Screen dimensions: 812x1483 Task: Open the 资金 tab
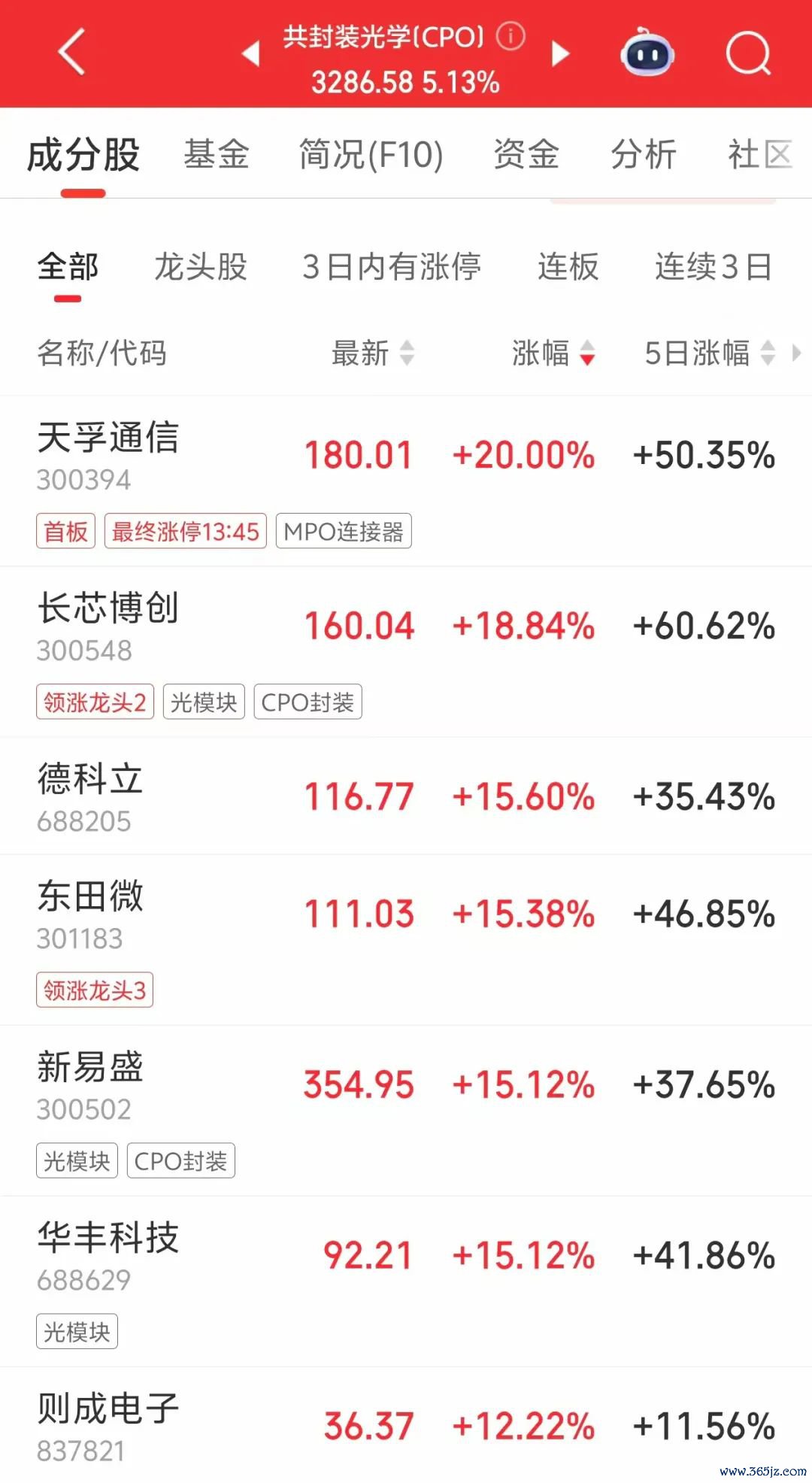[526, 154]
